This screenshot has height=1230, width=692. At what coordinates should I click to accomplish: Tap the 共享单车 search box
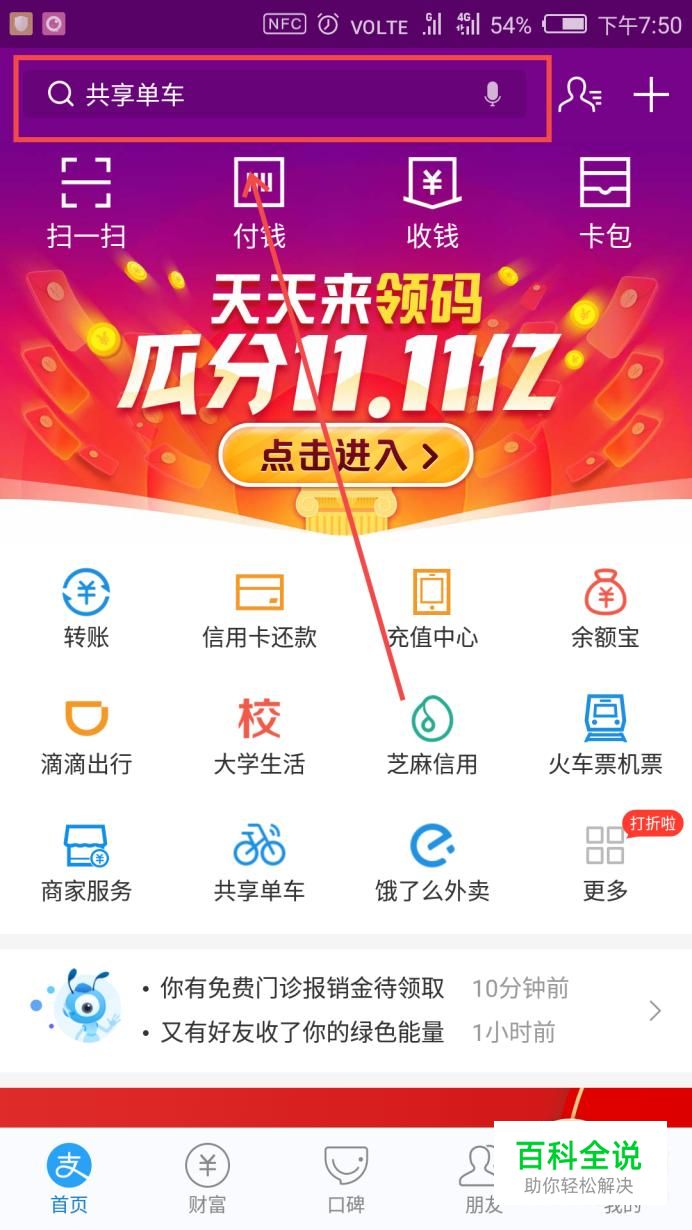260,95
